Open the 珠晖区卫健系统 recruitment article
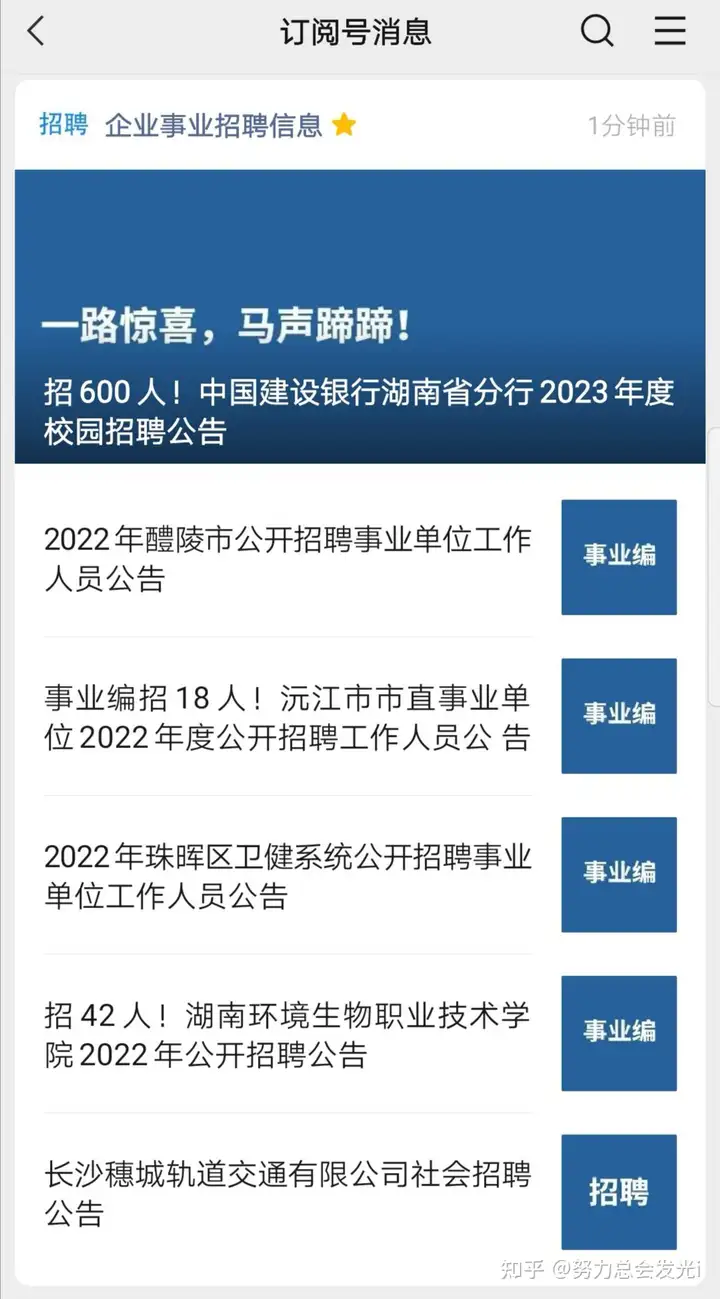This screenshot has width=720, height=1299. [x=360, y=875]
